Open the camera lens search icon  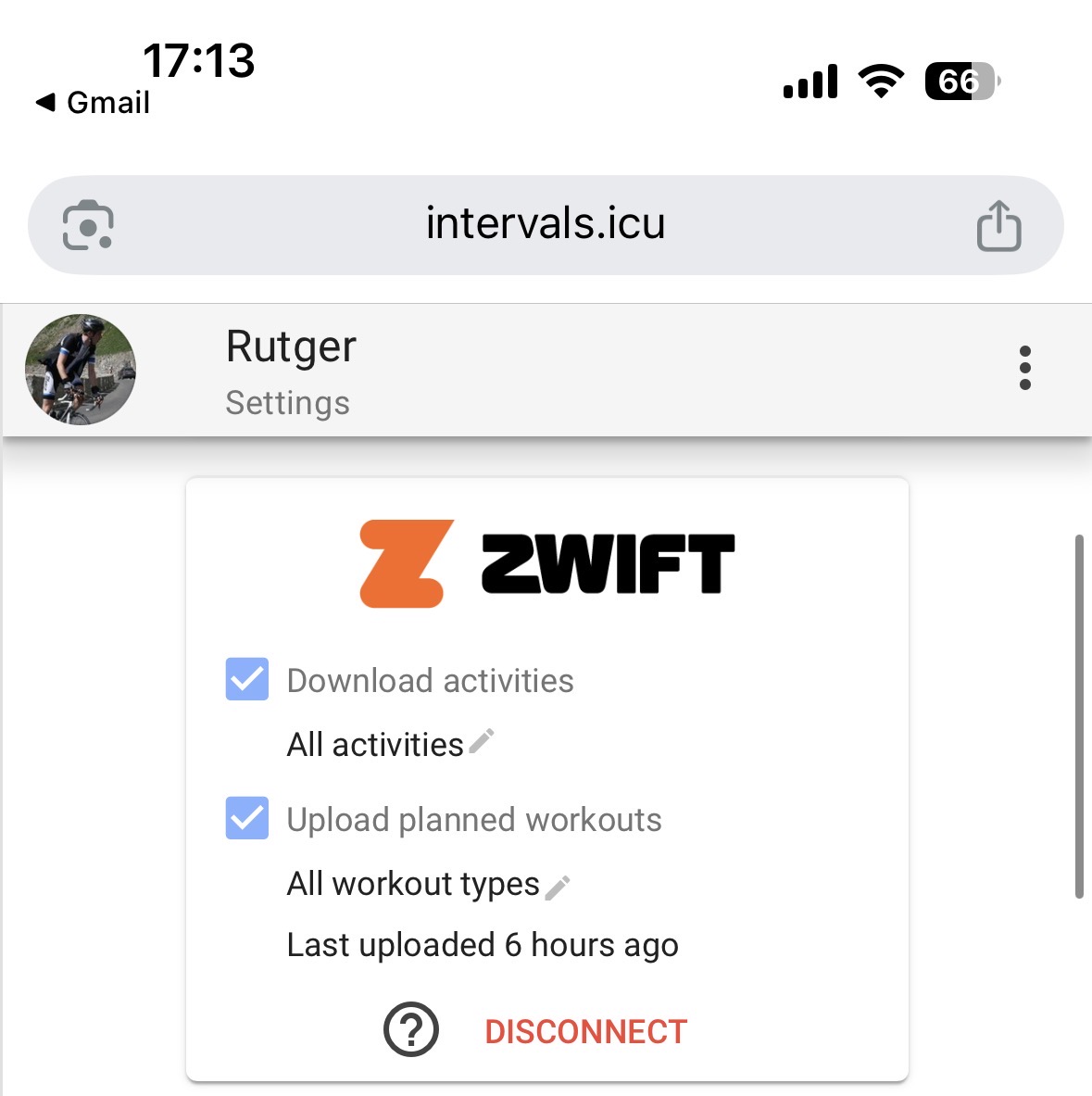coord(88,225)
